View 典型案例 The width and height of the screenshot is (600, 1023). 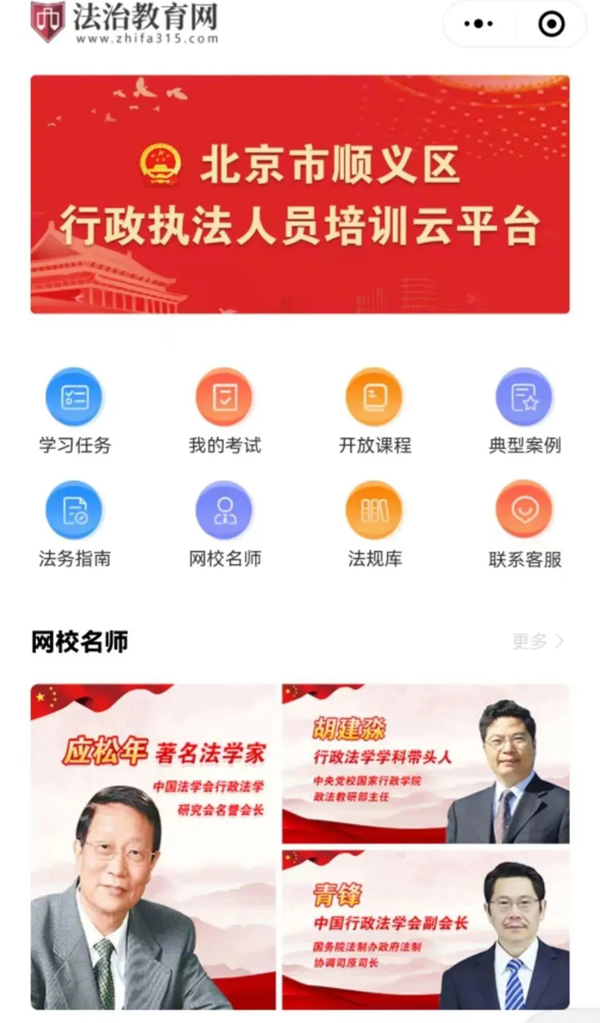(524, 397)
